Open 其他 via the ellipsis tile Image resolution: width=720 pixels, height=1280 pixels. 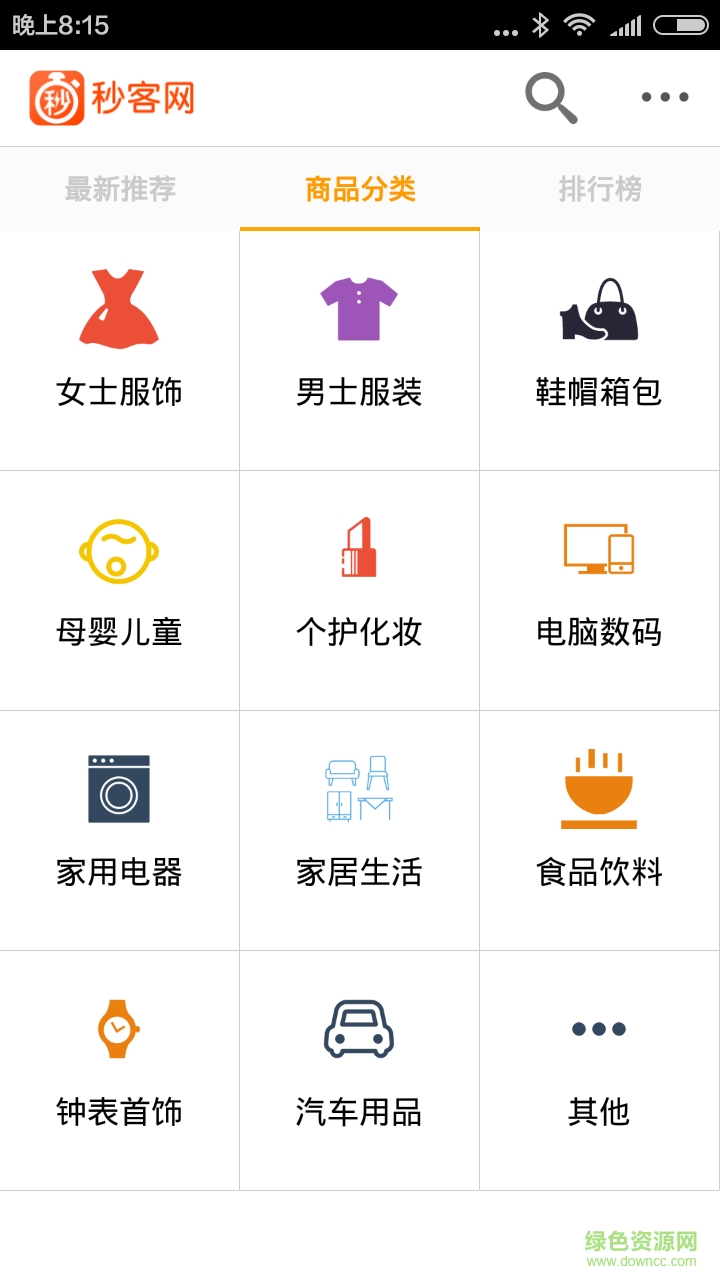599,1028
